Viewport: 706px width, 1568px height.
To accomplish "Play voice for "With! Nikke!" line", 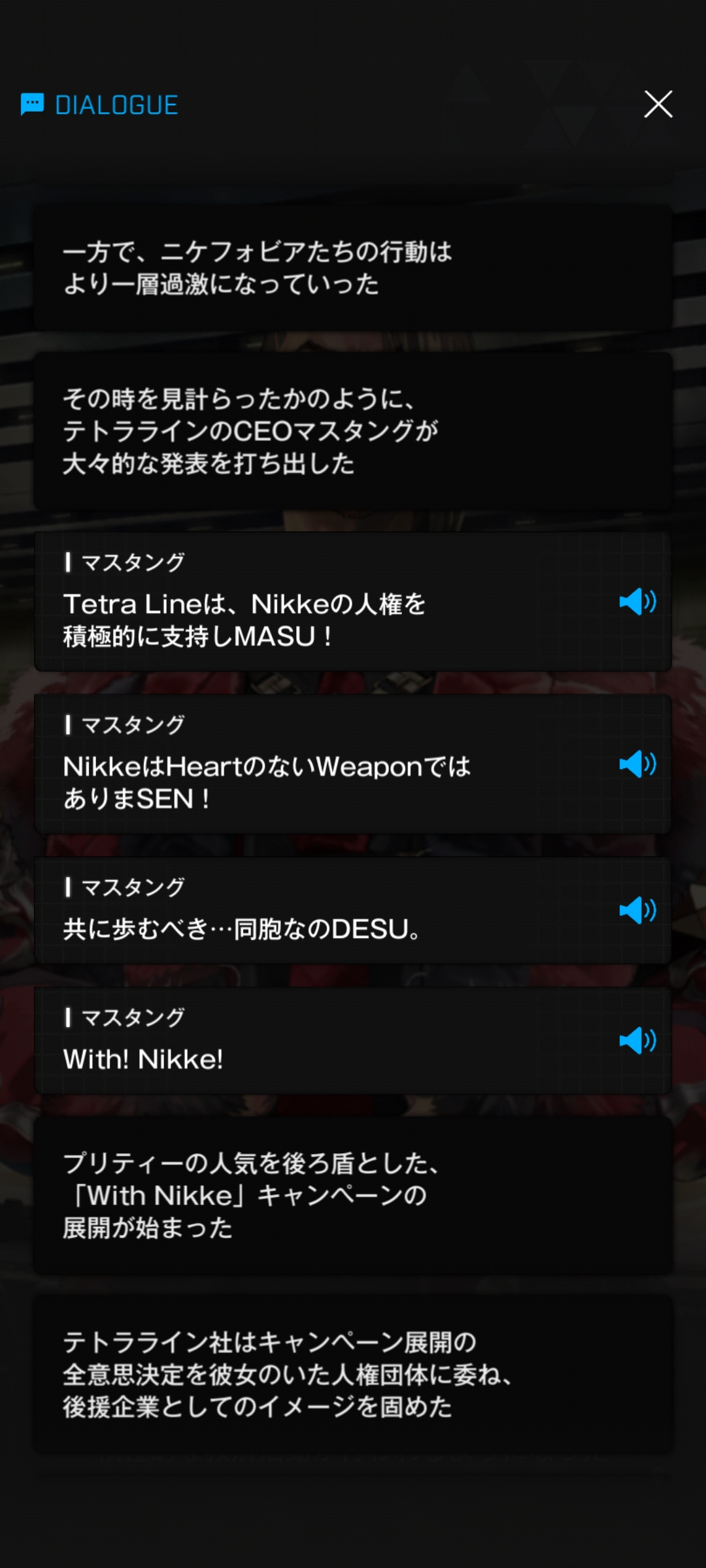I will (637, 1041).
